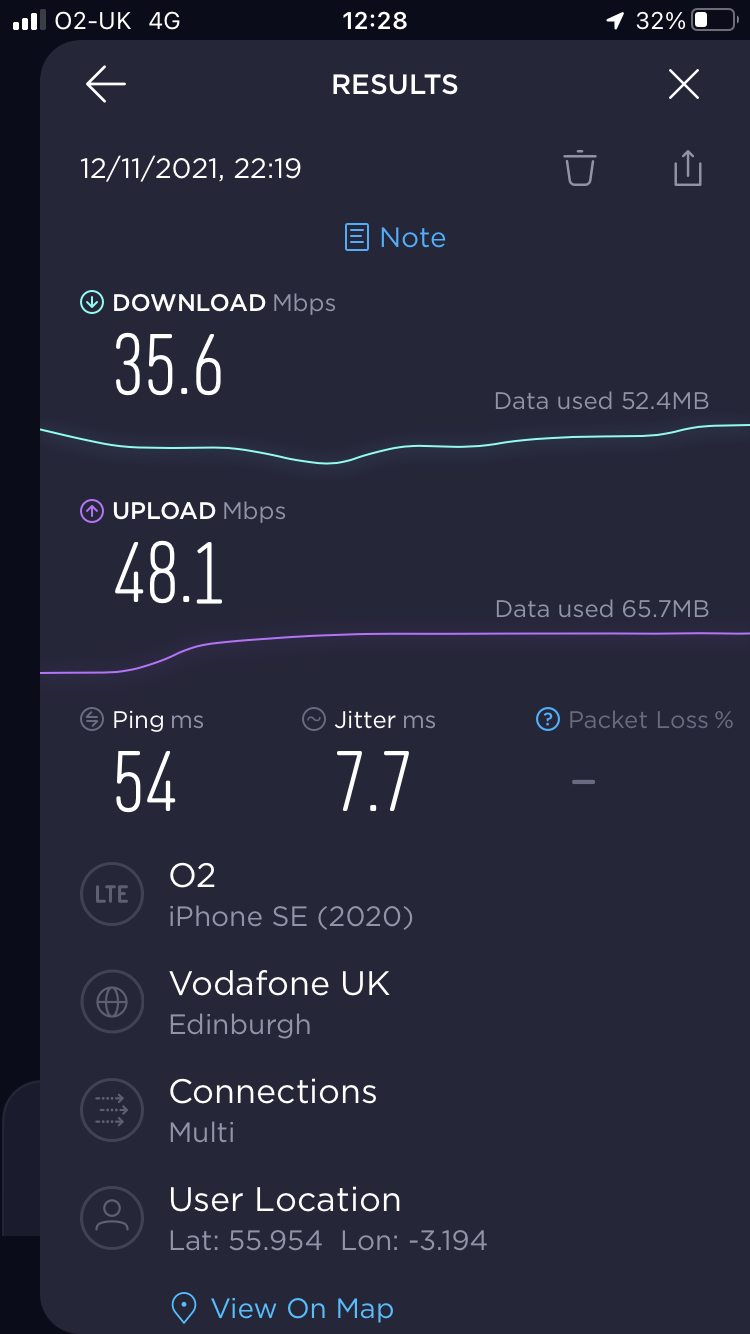
Task: Open the Packet Loss help icon
Action: (x=547, y=719)
